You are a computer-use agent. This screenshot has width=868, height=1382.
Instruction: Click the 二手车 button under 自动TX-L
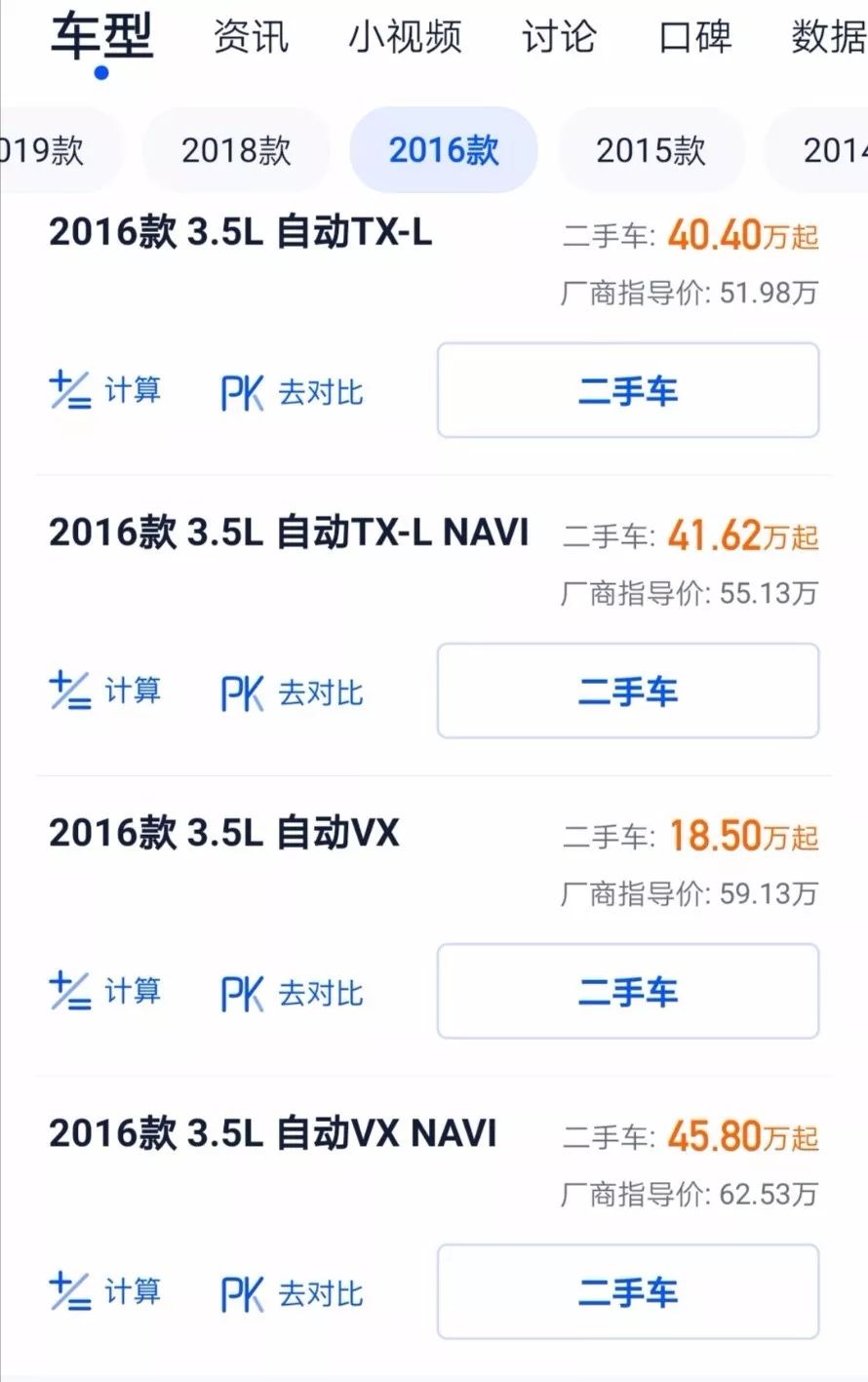point(628,390)
